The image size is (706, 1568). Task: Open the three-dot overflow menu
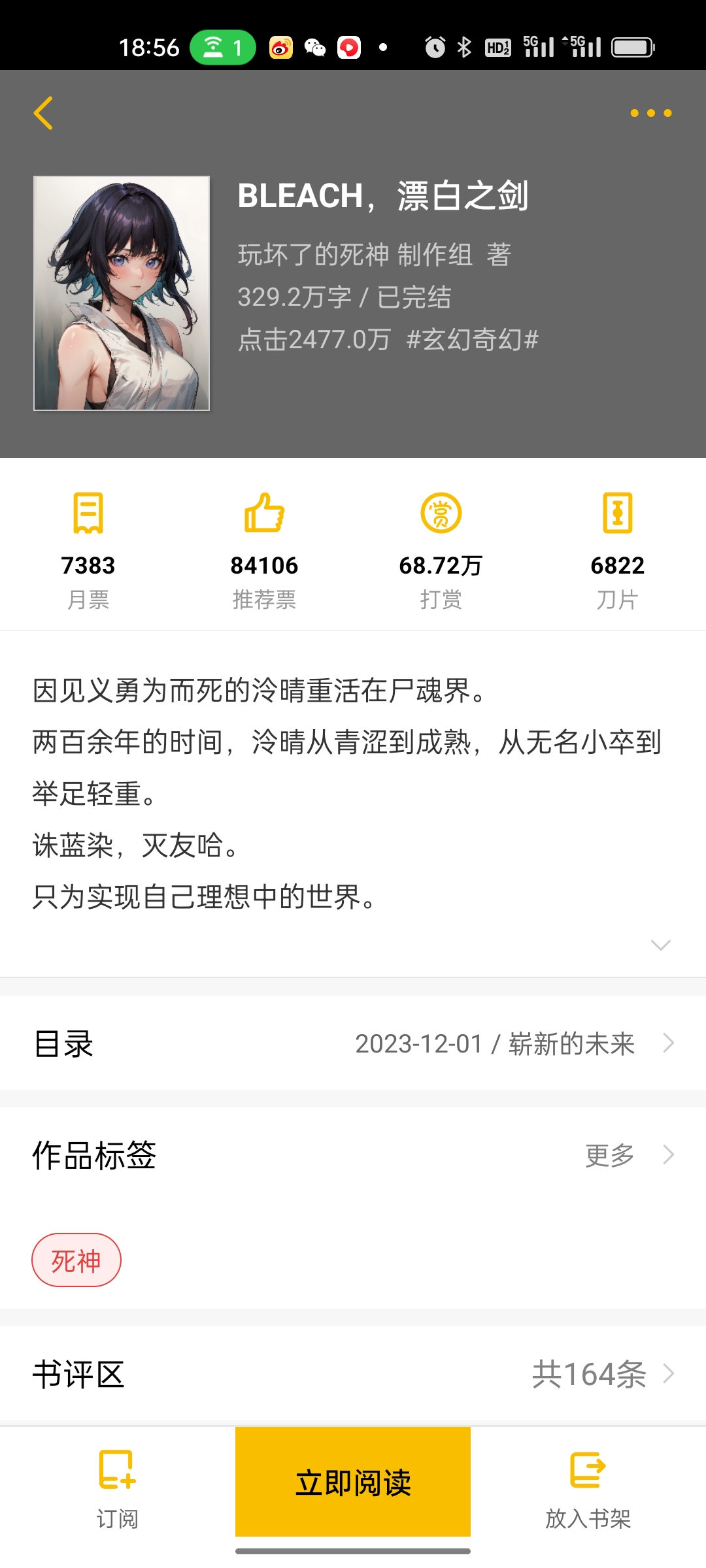pos(650,113)
